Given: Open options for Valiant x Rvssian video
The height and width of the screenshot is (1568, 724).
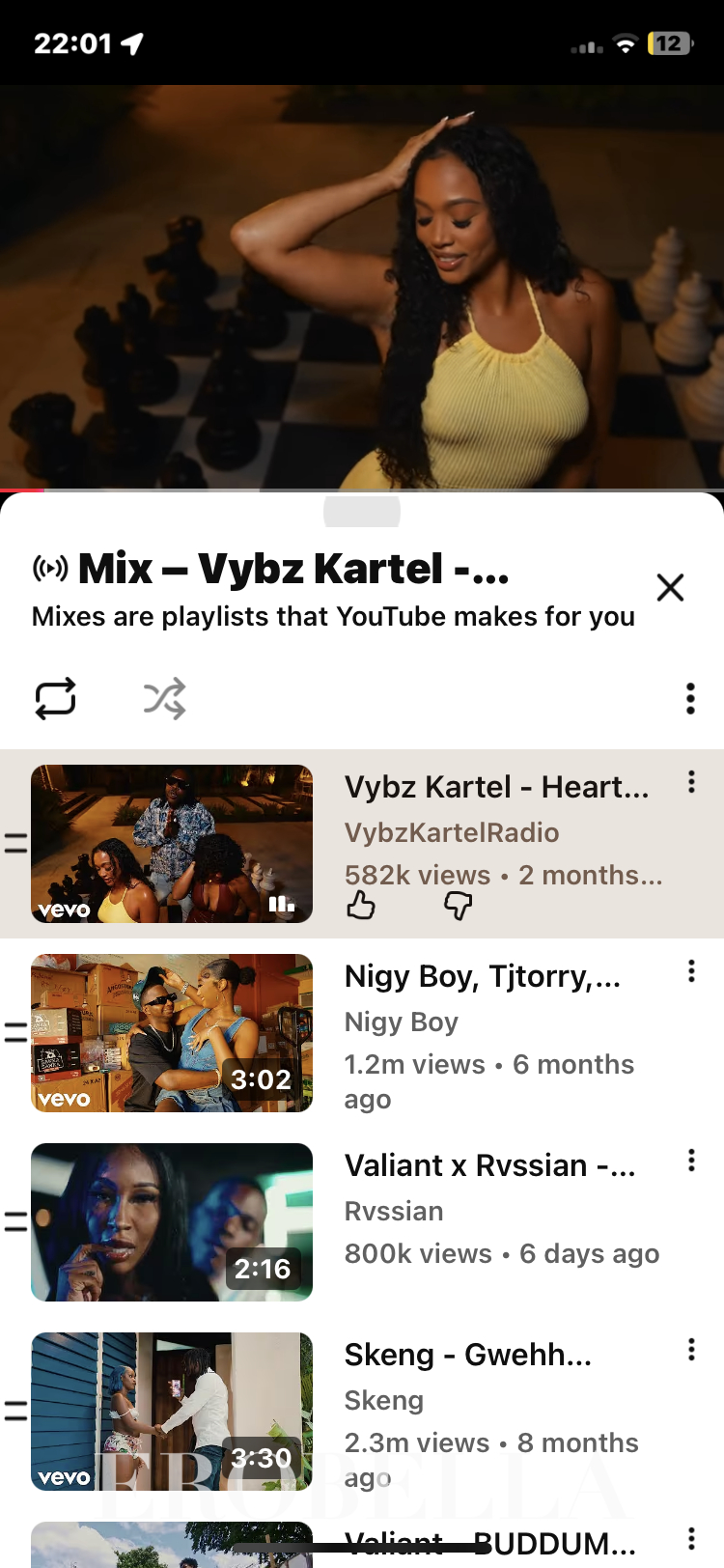Looking at the screenshot, I should (691, 1161).
